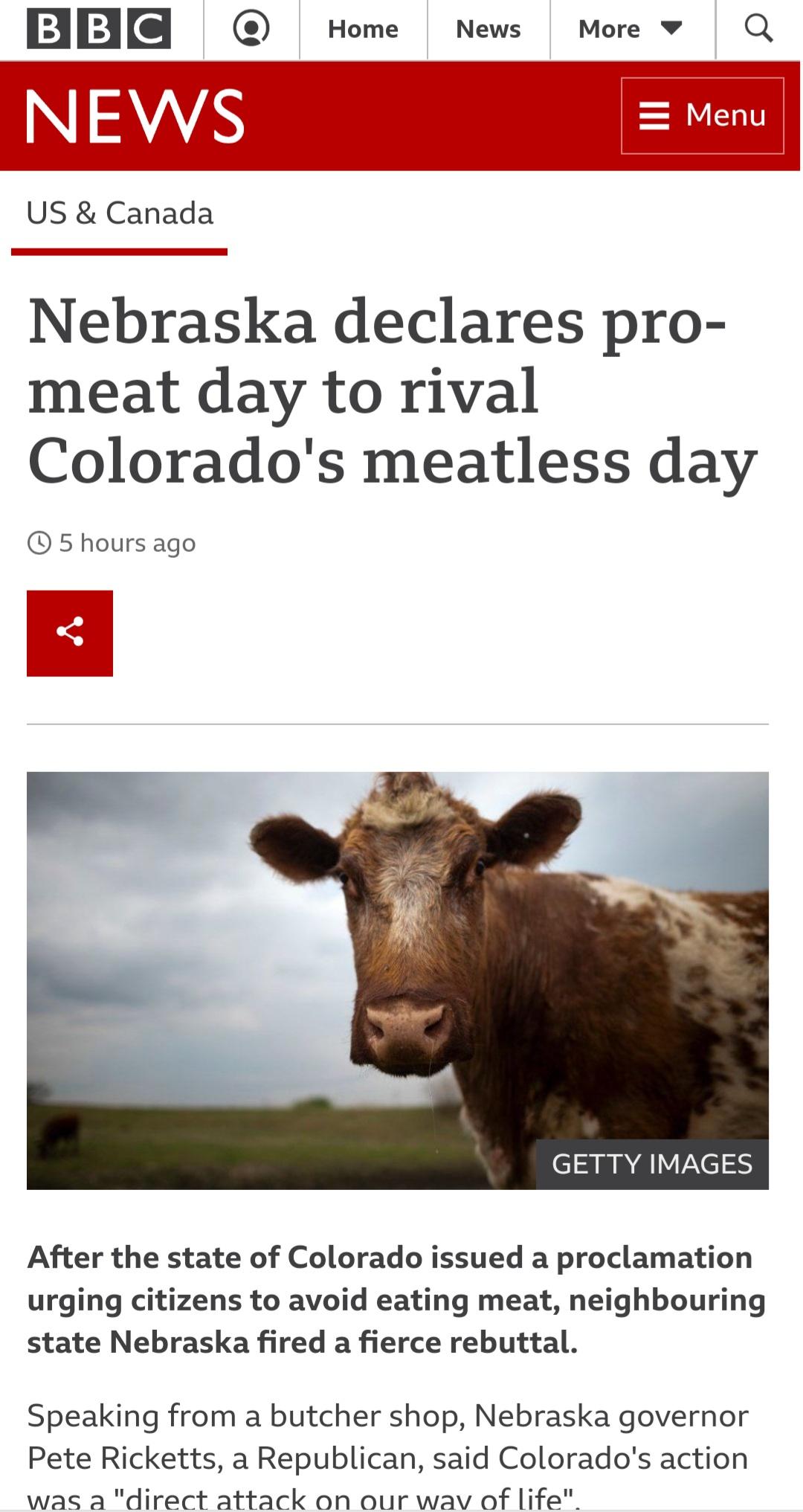Go to the Home link
The height and width of the screenshot is (1512, 803).
[363, 29]
